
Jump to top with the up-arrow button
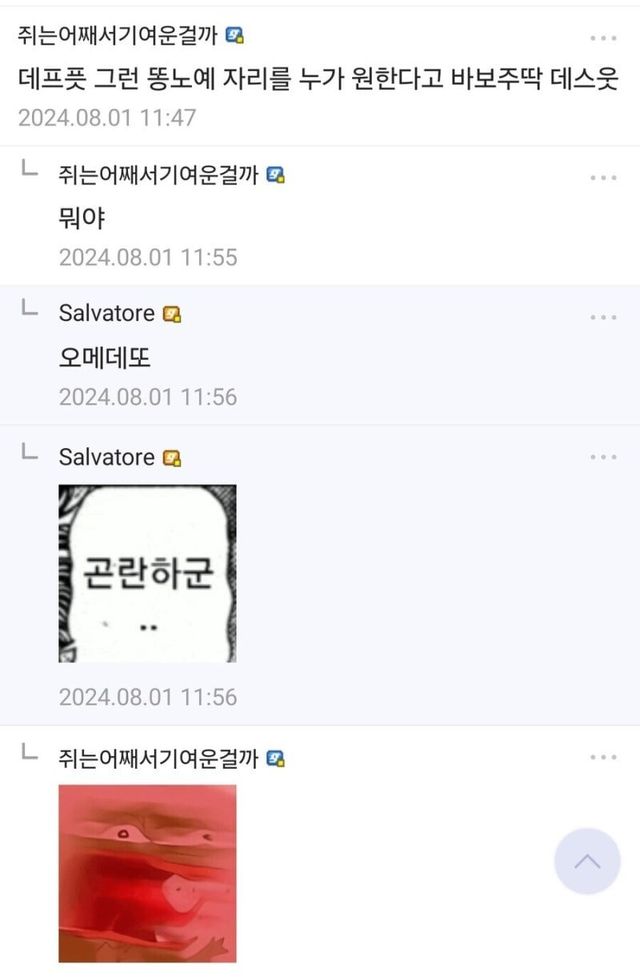tap(587, 861)
